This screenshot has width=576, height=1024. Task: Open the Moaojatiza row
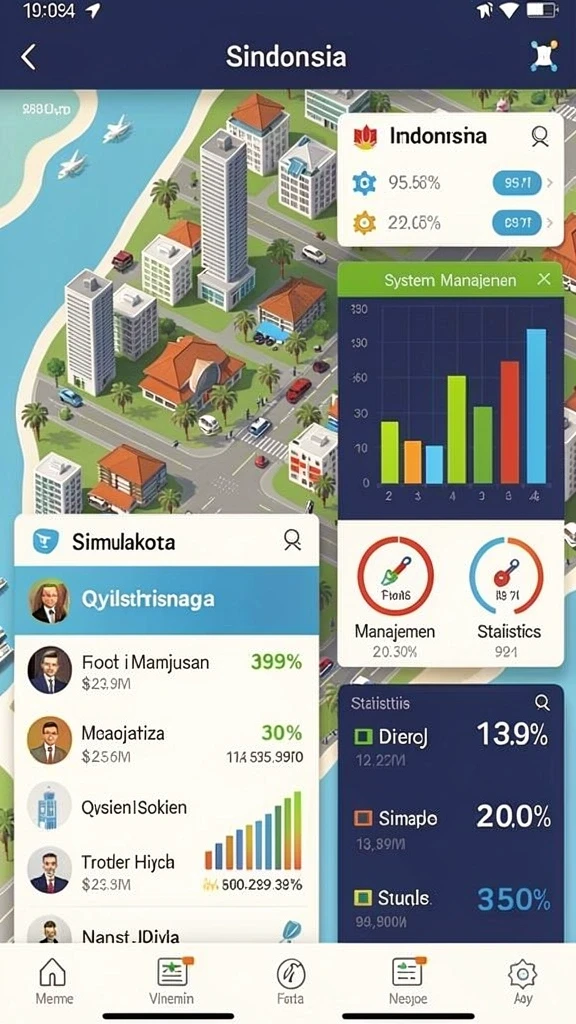[x=167, y=741]
